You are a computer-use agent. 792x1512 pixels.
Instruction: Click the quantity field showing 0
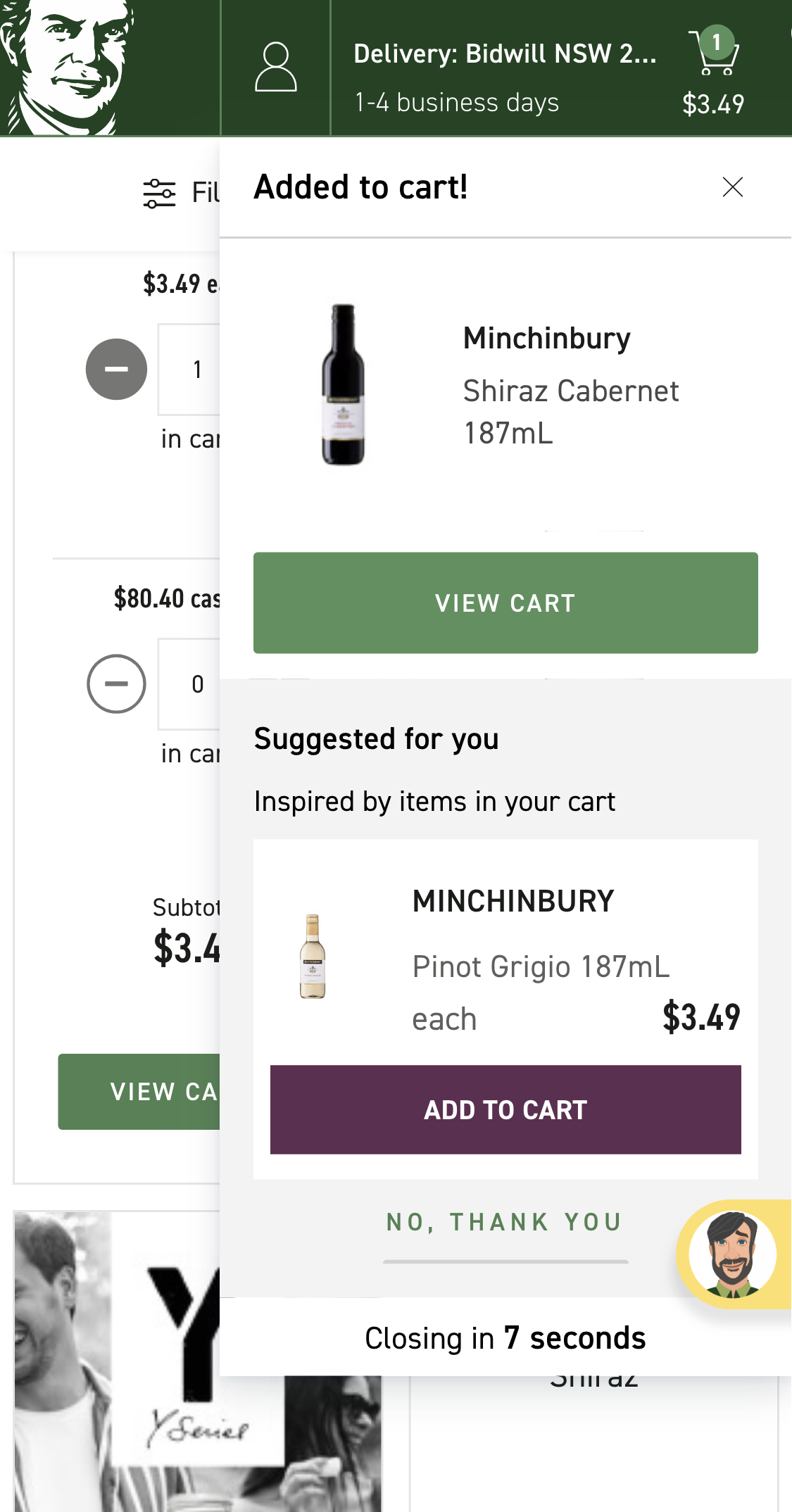(198, 683)
